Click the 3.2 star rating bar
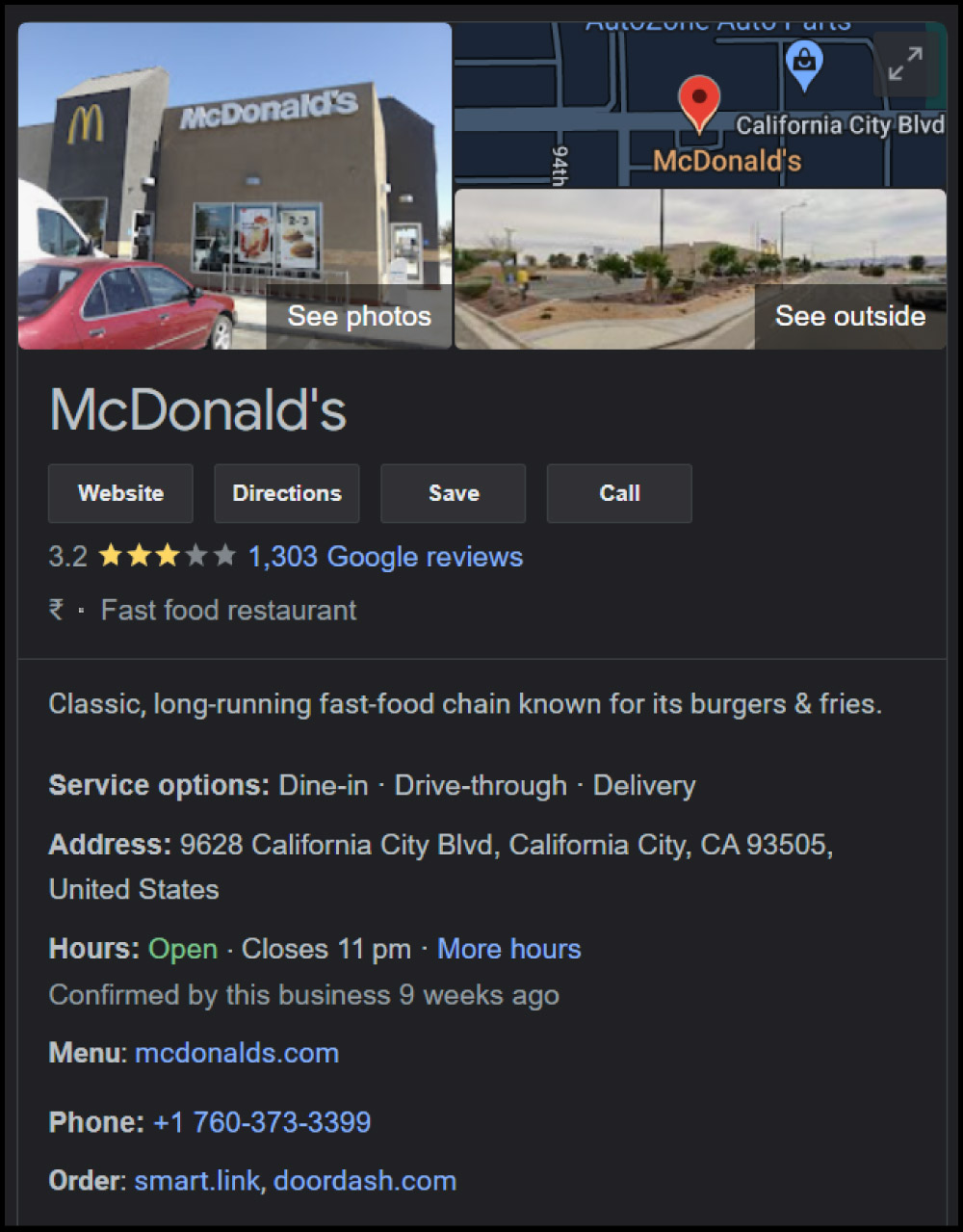 coord(67,556)
